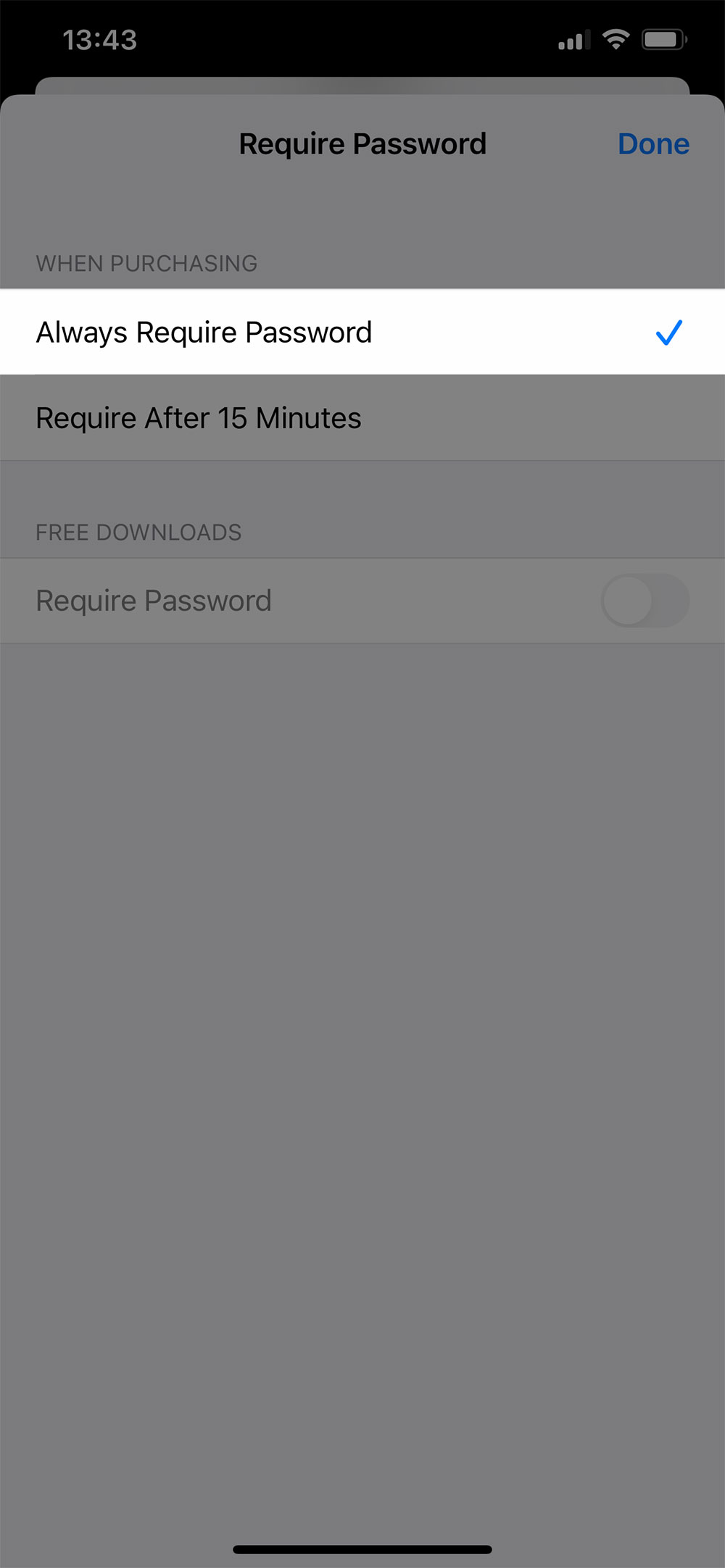The height and width of the screenshot is (1568, 725).
Task: Toggle Require Password for free downloads
Action: (x=645, y=601)
